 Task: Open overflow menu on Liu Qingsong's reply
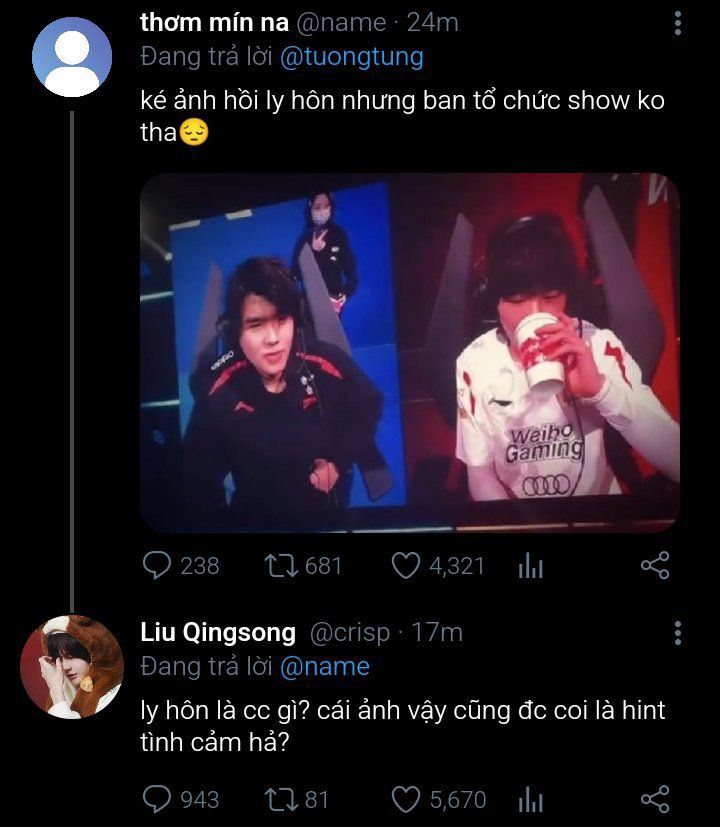tap(678, 633)
